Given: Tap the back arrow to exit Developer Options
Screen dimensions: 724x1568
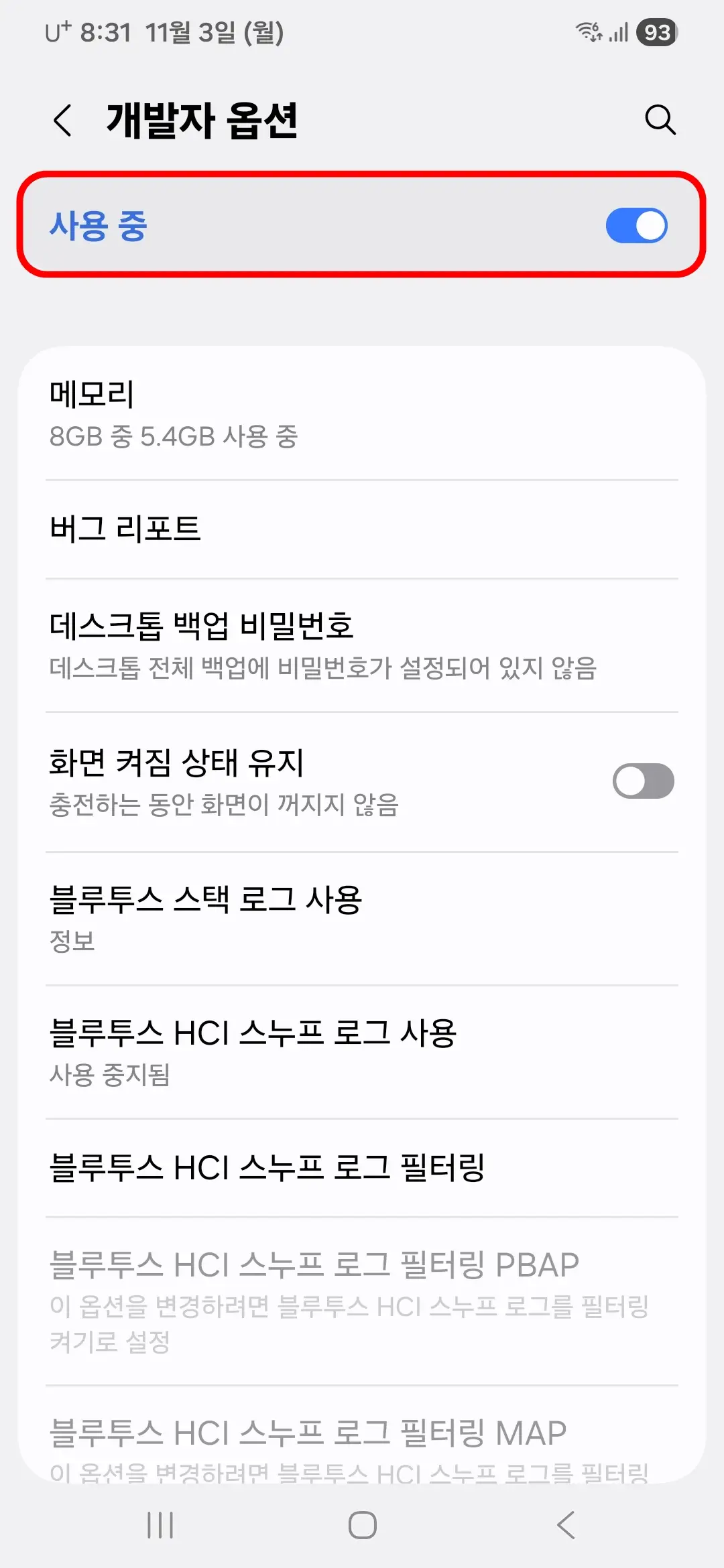Looking at the screenshot, I should click(63, 121).
